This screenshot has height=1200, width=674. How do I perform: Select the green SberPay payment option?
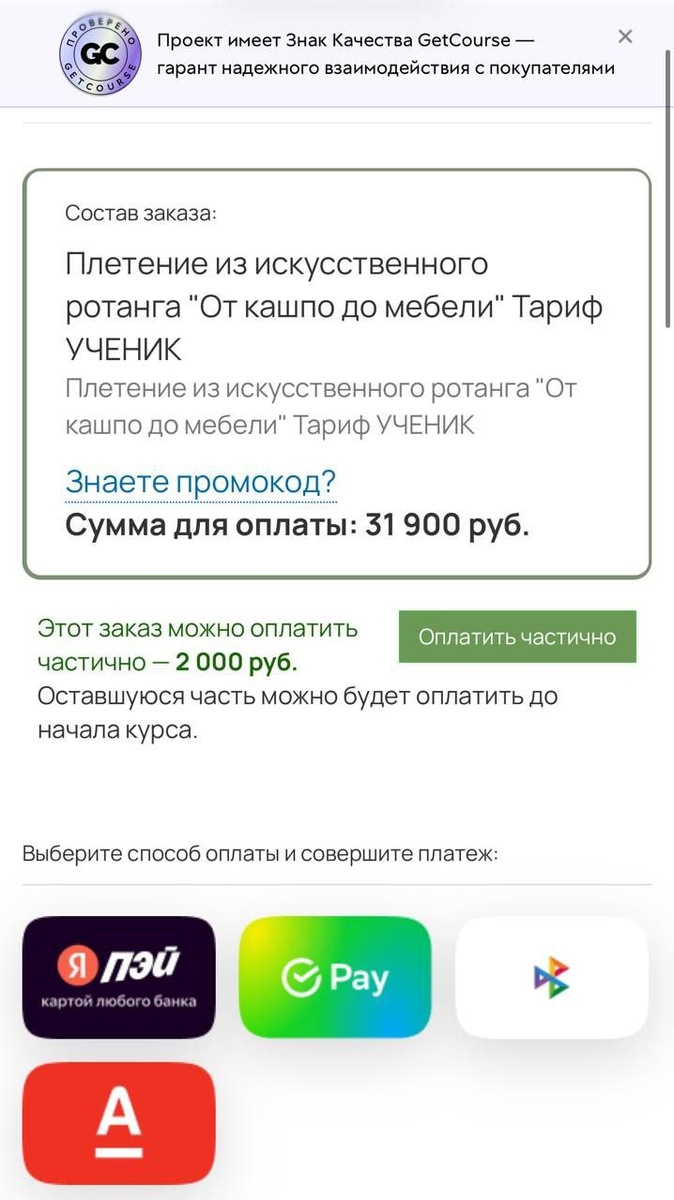tap(335, 977)
